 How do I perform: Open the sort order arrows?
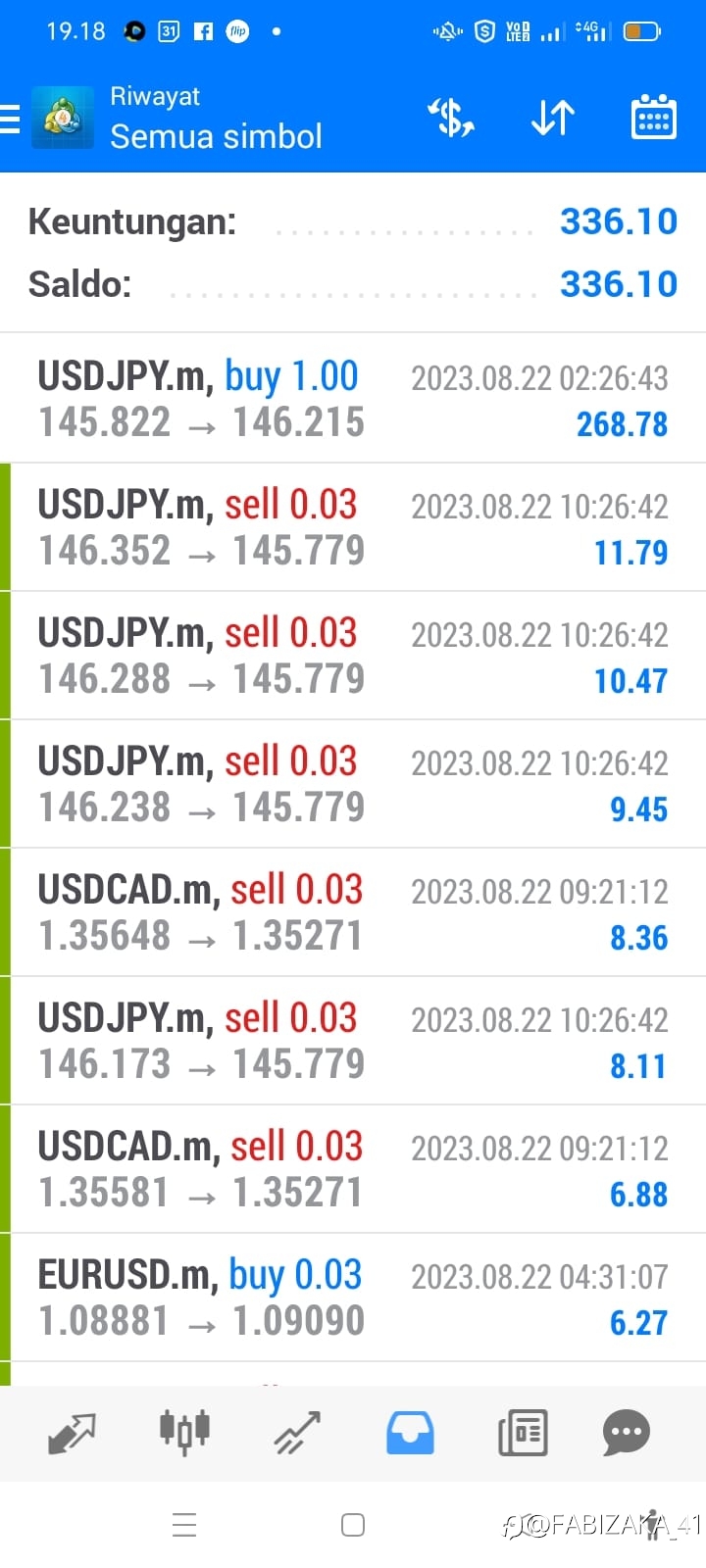click(553, 119)
